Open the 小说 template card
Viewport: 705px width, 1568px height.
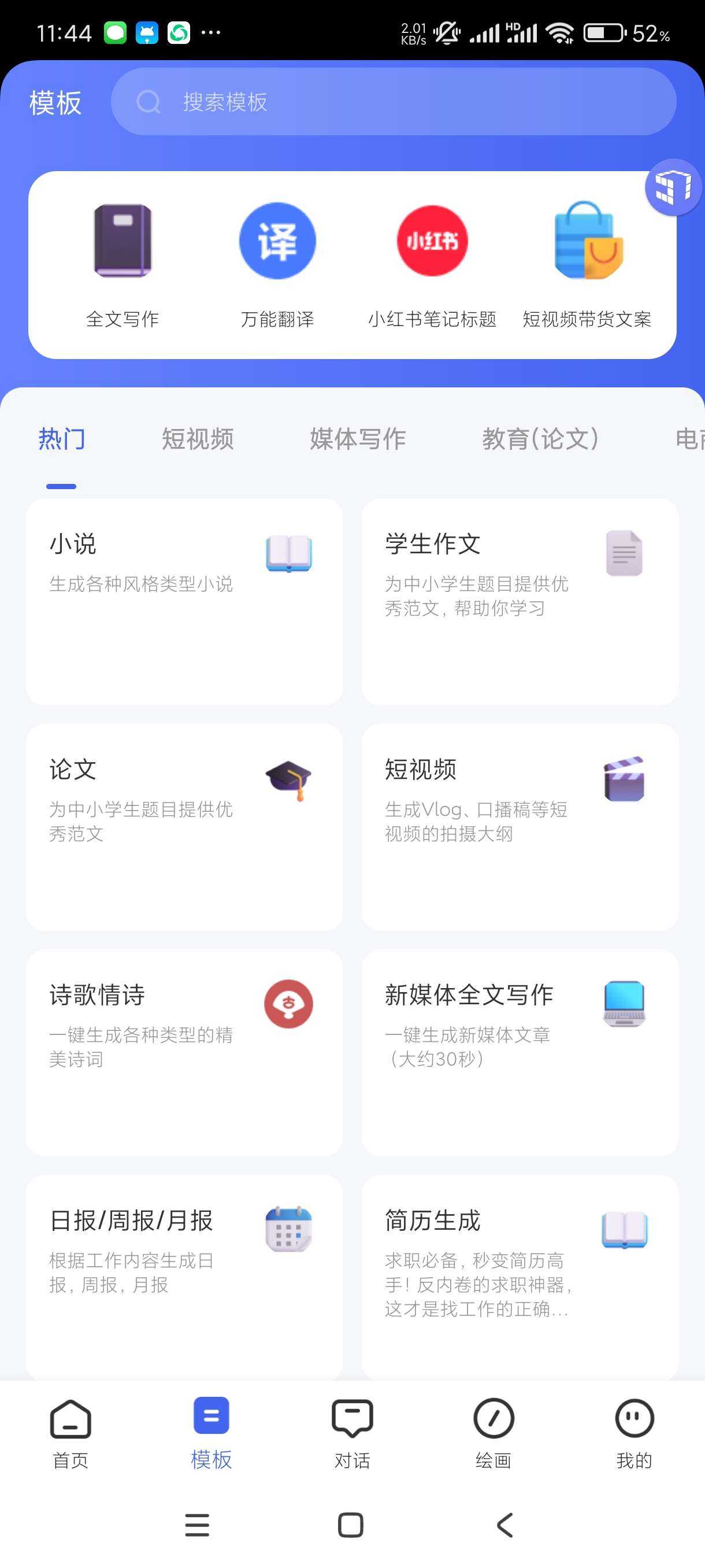(x=184, y=602)
